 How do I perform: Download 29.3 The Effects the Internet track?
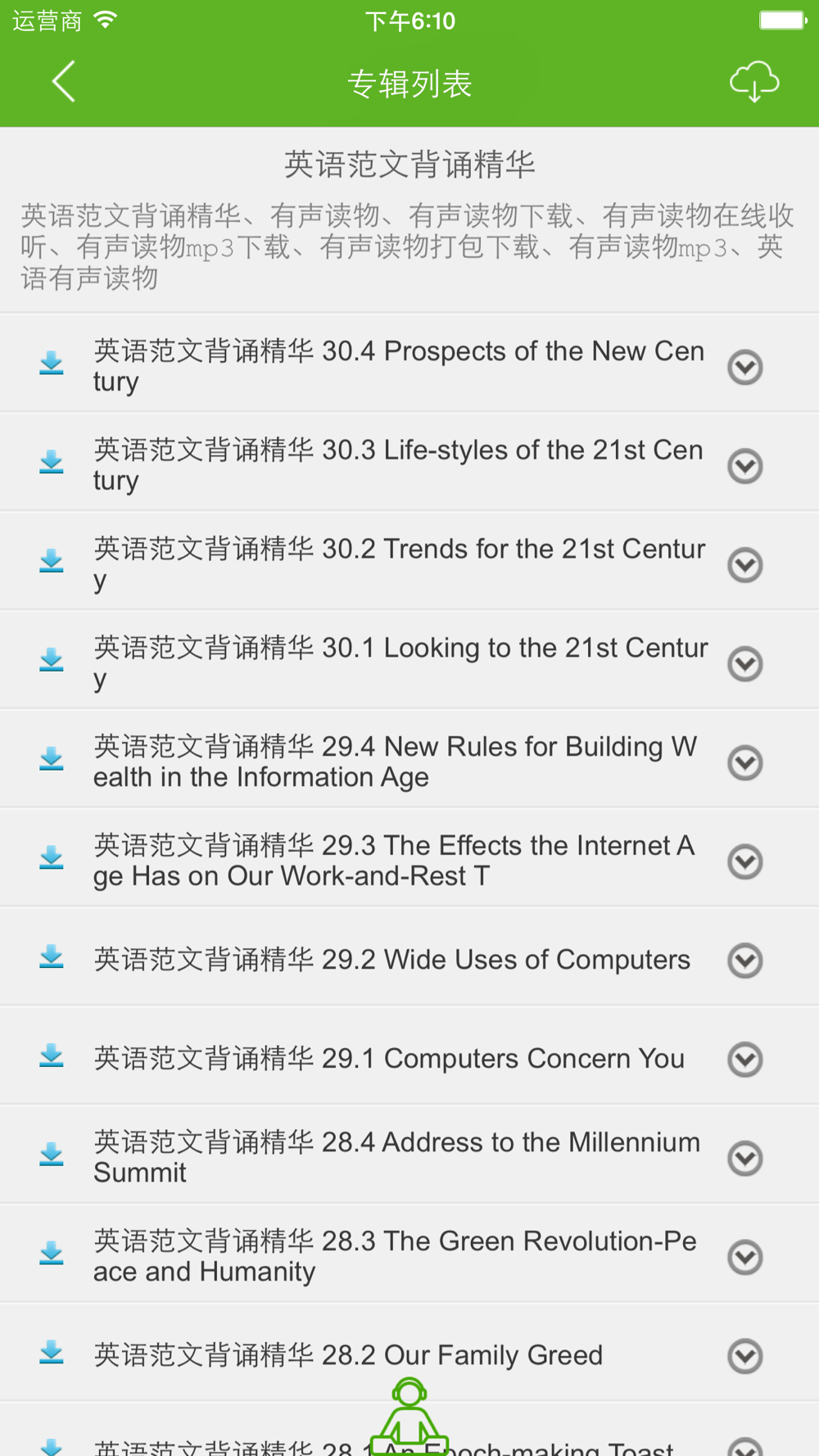tap(52, 858)
